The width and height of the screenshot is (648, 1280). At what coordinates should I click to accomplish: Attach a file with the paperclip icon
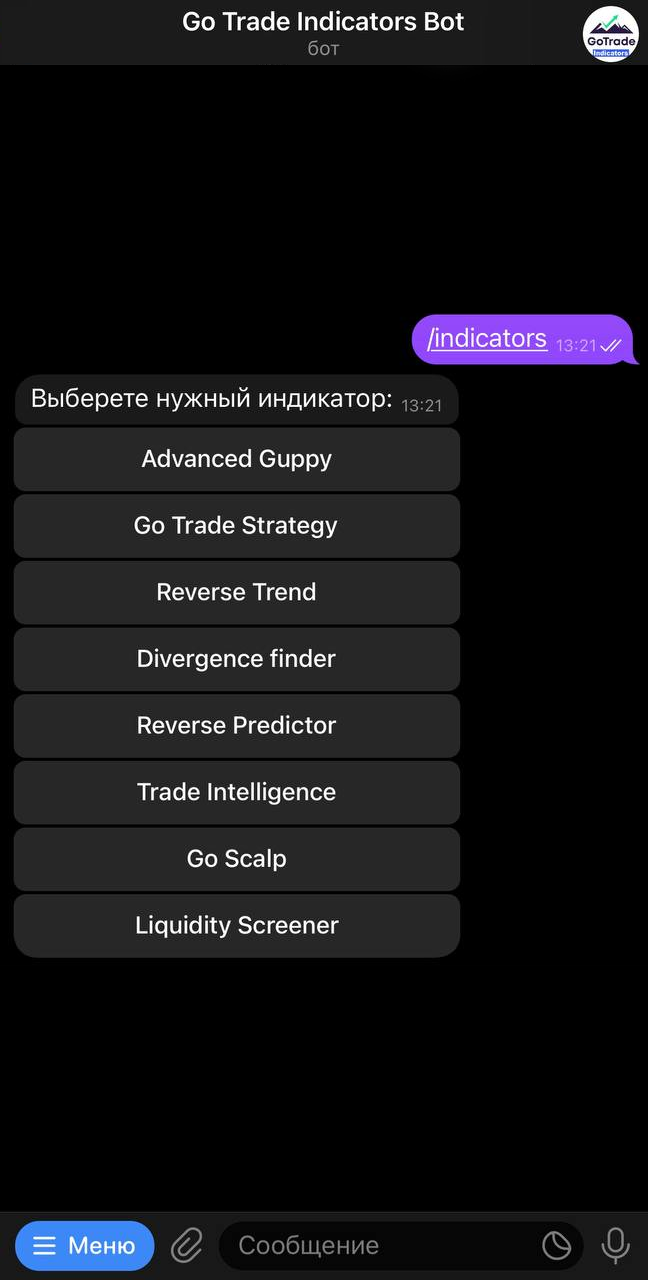click(187, 1246)
